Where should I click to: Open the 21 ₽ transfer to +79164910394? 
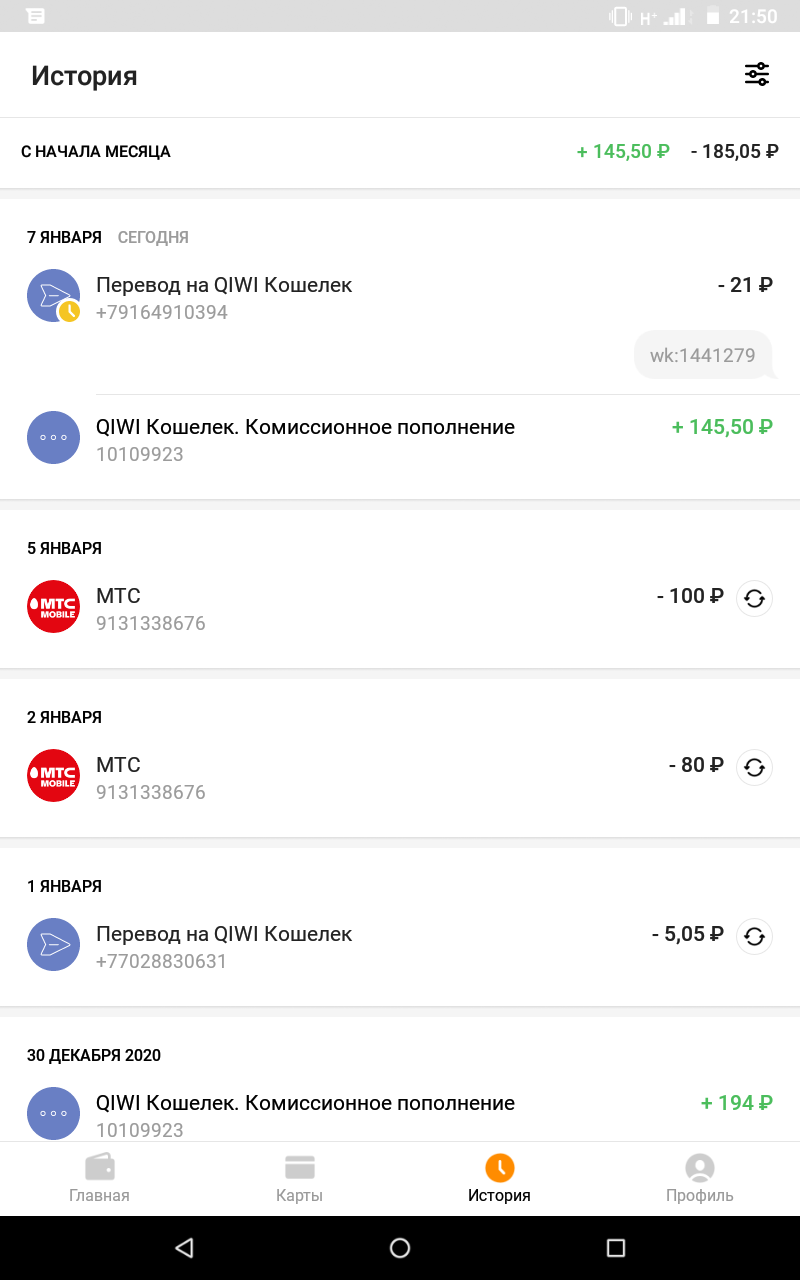pyautogui.click(x=400, y=297)
